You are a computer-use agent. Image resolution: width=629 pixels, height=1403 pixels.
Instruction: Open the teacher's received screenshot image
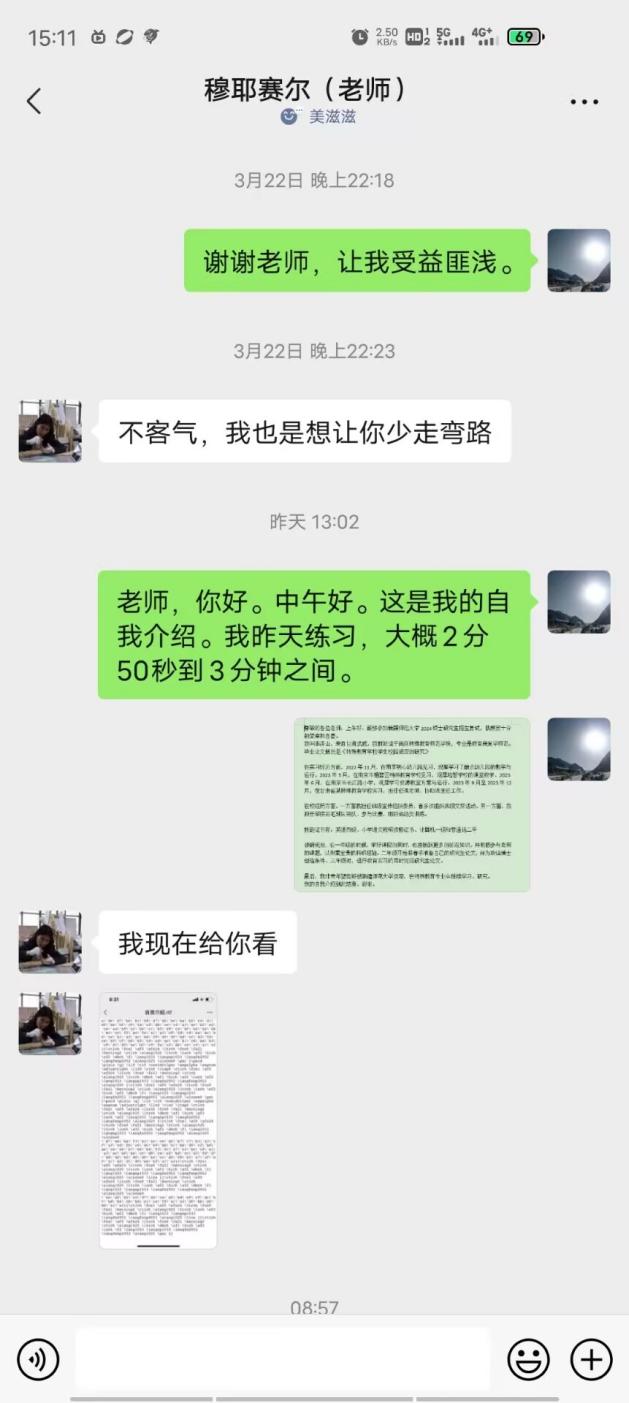(158, 1120)
